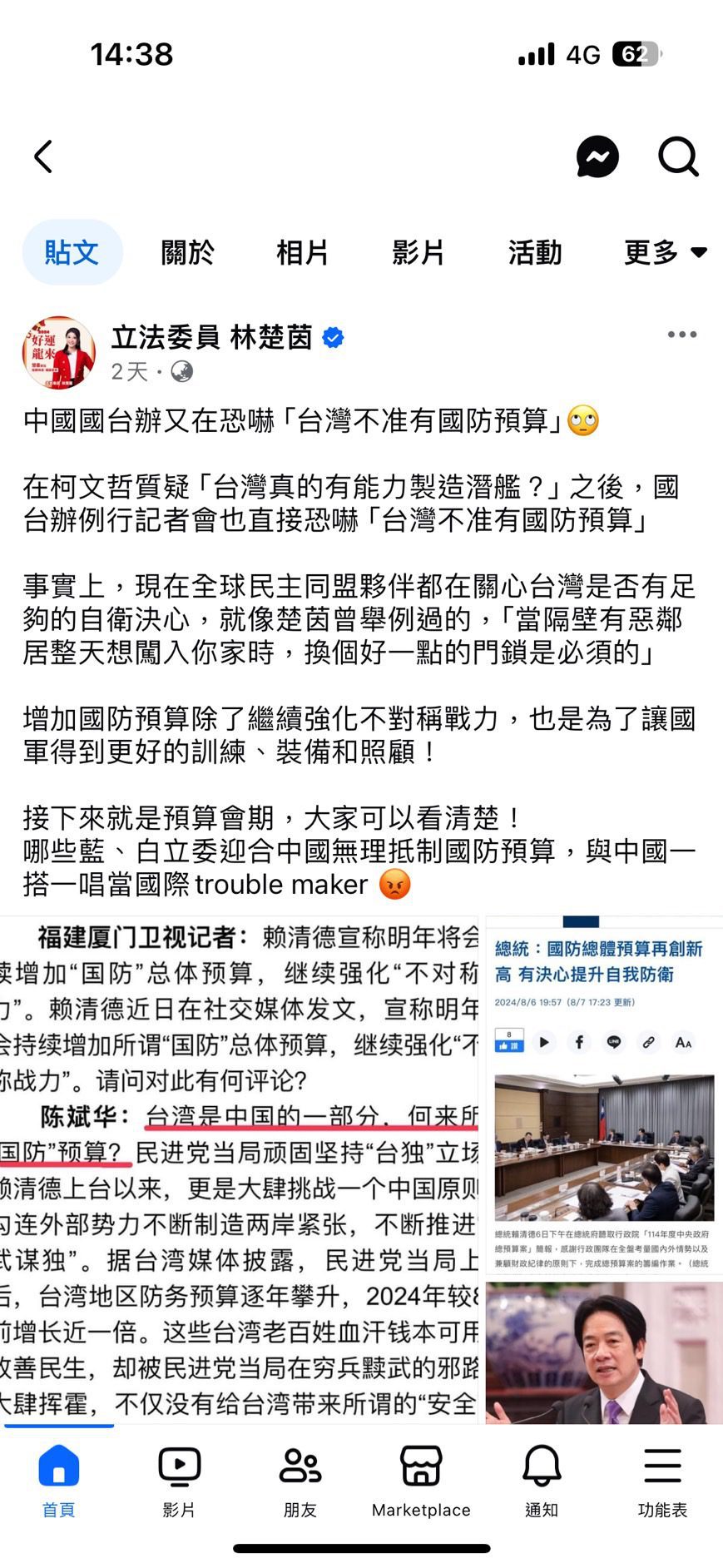Viewport: 723px width, 1568px height.
Task: Go back using the arrow
Action: click(x=43, y=156)
